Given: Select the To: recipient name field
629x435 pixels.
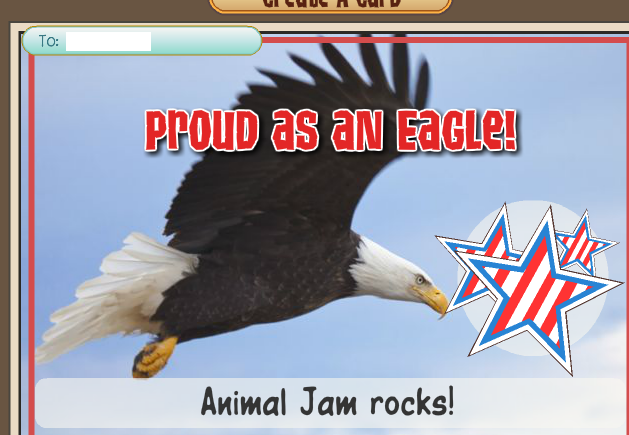Looking at the screenshot, I should tap(108, 41).
